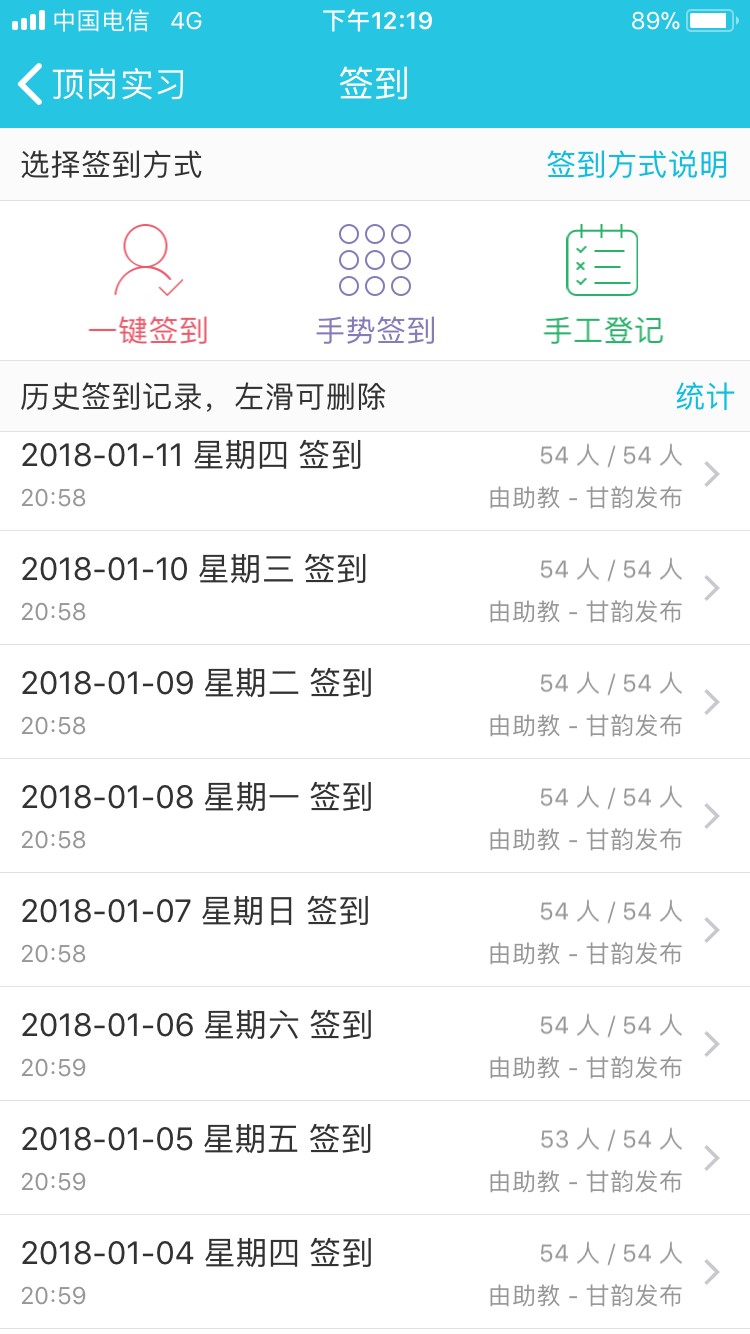This screenshot has height=1334, width=750.
Task: Open the 2018-01-10 星期三 sign-in record
Action: pyautogui.click(x=375, y=588)
